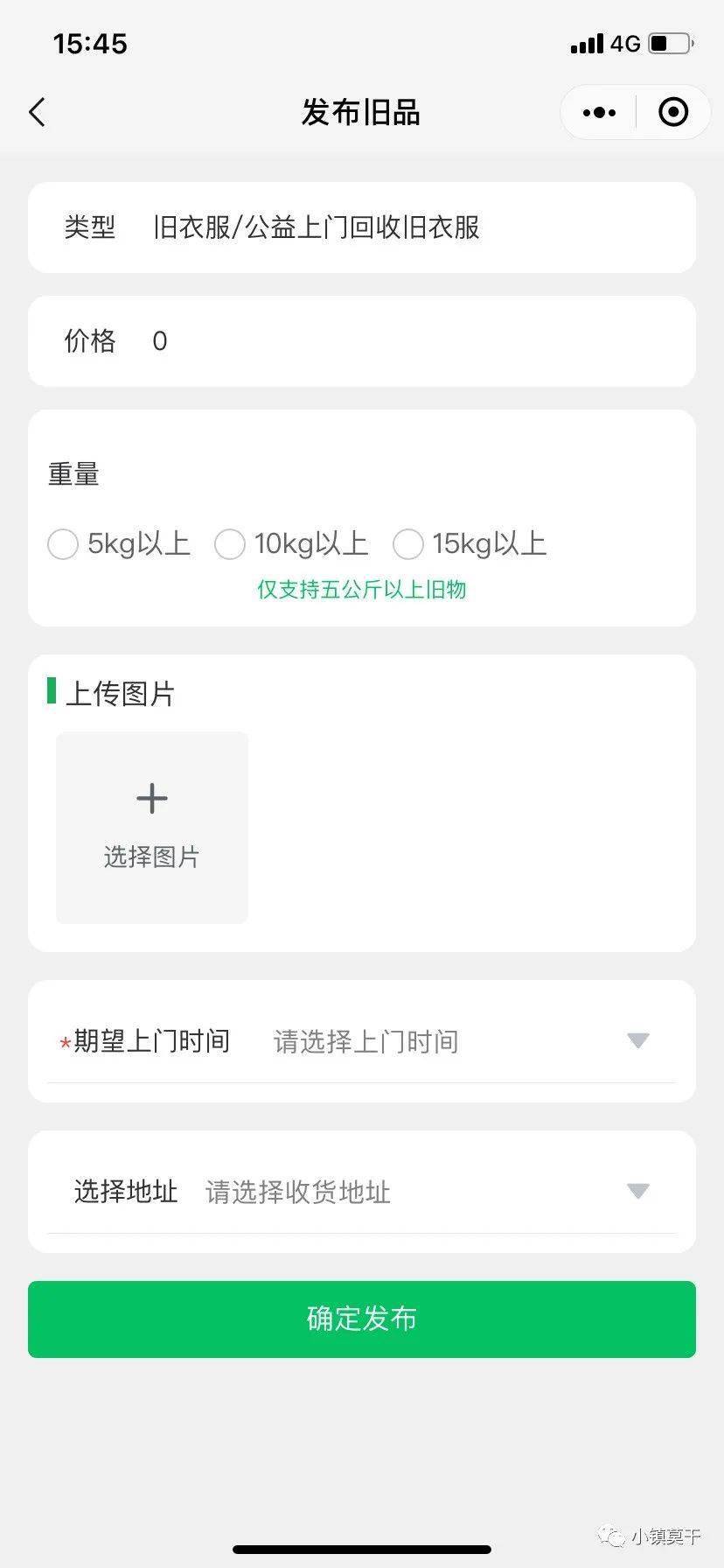This screenshot has width=724, height=1568.
Task: Tap the green hint 仅支持五公斤以上旧物
Action: pos(361,590)
